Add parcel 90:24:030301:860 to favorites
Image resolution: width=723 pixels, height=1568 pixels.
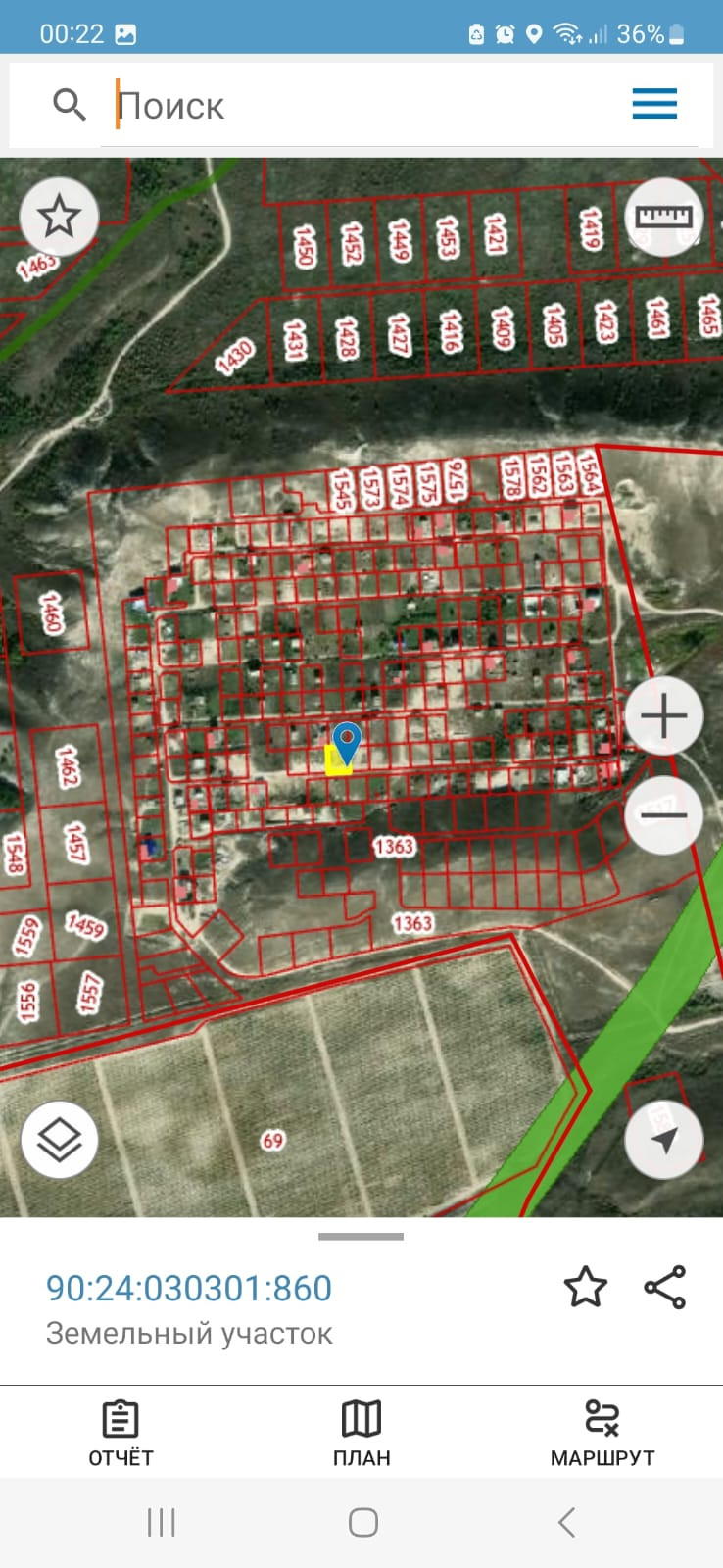tap(585, 1287)
